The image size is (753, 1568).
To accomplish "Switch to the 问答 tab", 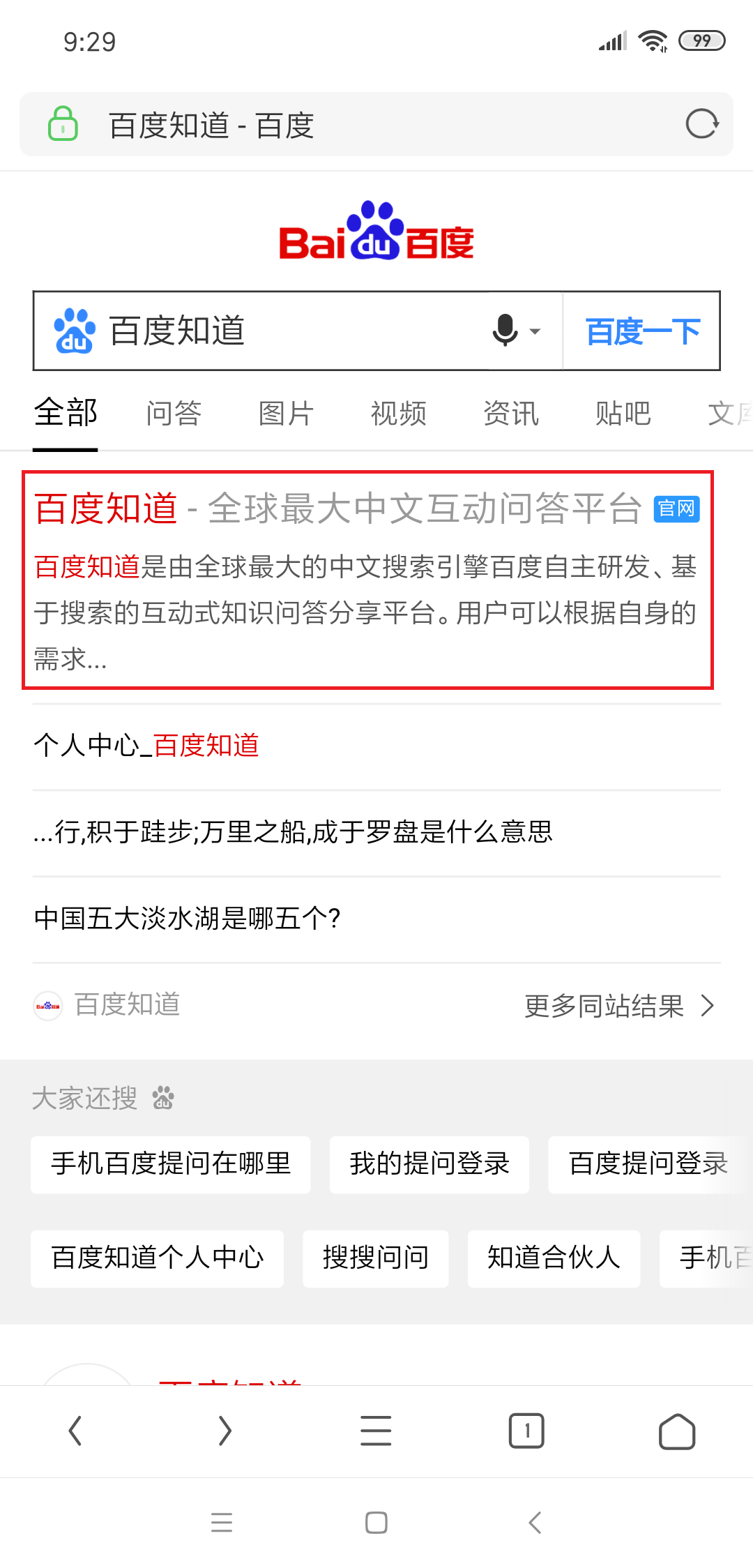I will pyautogui.click(x=174, y=414).
